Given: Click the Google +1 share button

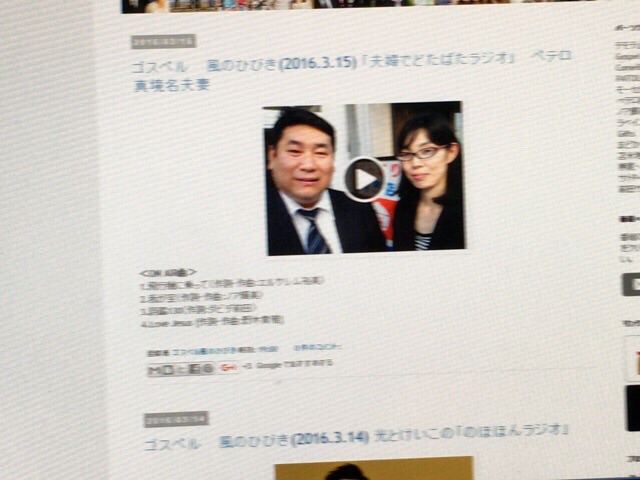Looking at the screenshot, I should click(x=228, y=368).
